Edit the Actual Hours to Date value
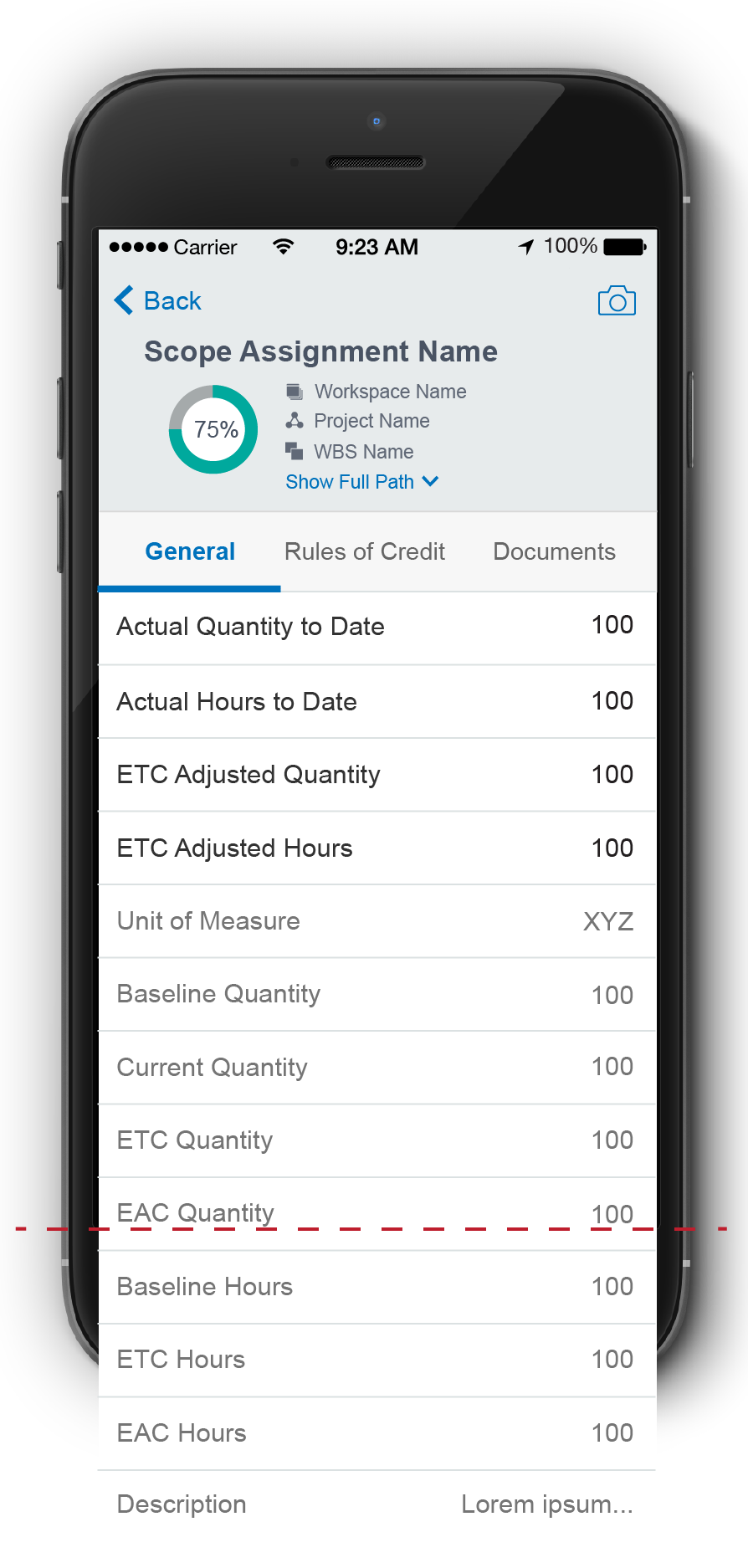748x1568 pixels. pos(612,701)
